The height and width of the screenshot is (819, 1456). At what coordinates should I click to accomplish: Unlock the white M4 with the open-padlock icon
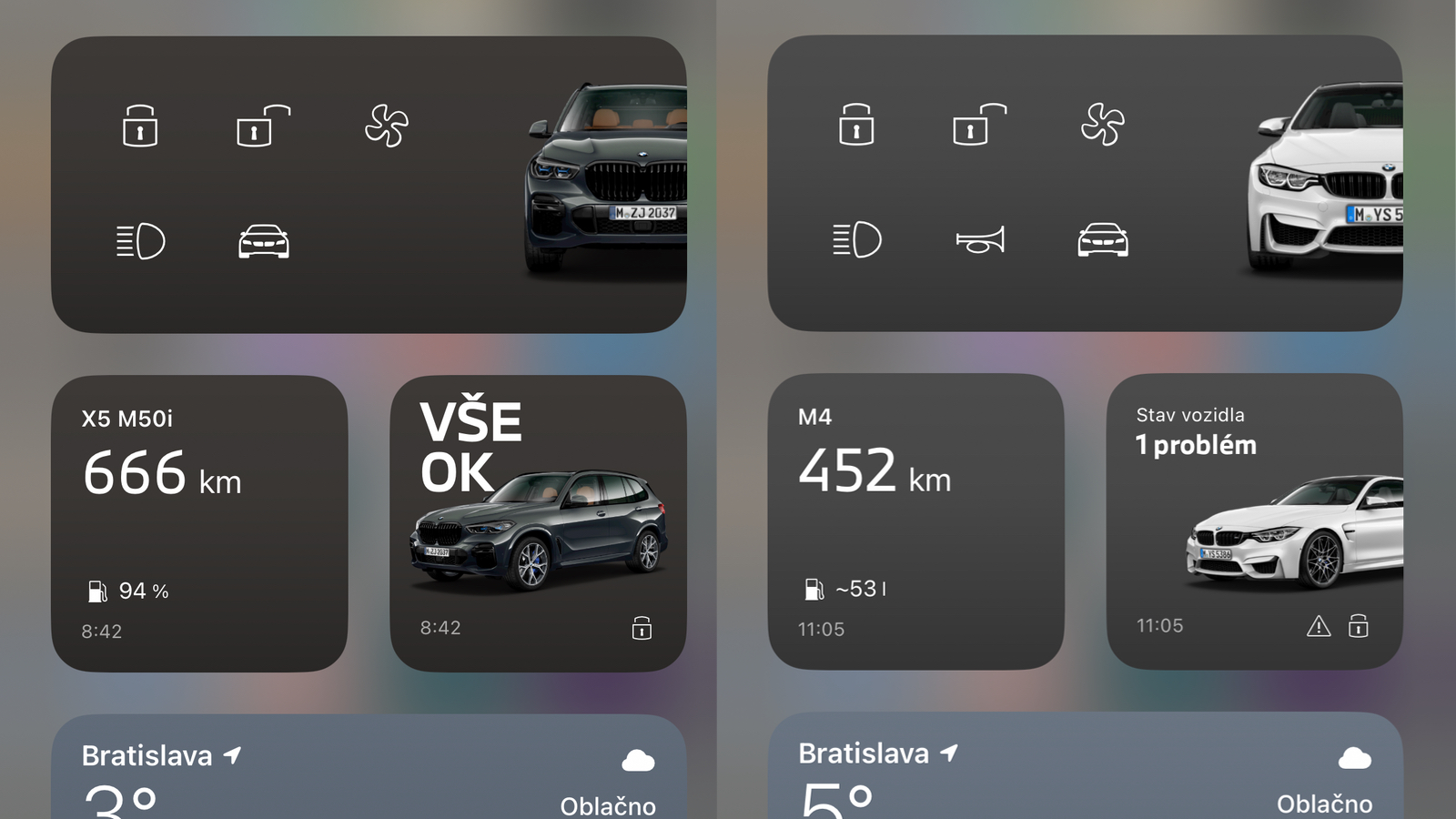978,125
